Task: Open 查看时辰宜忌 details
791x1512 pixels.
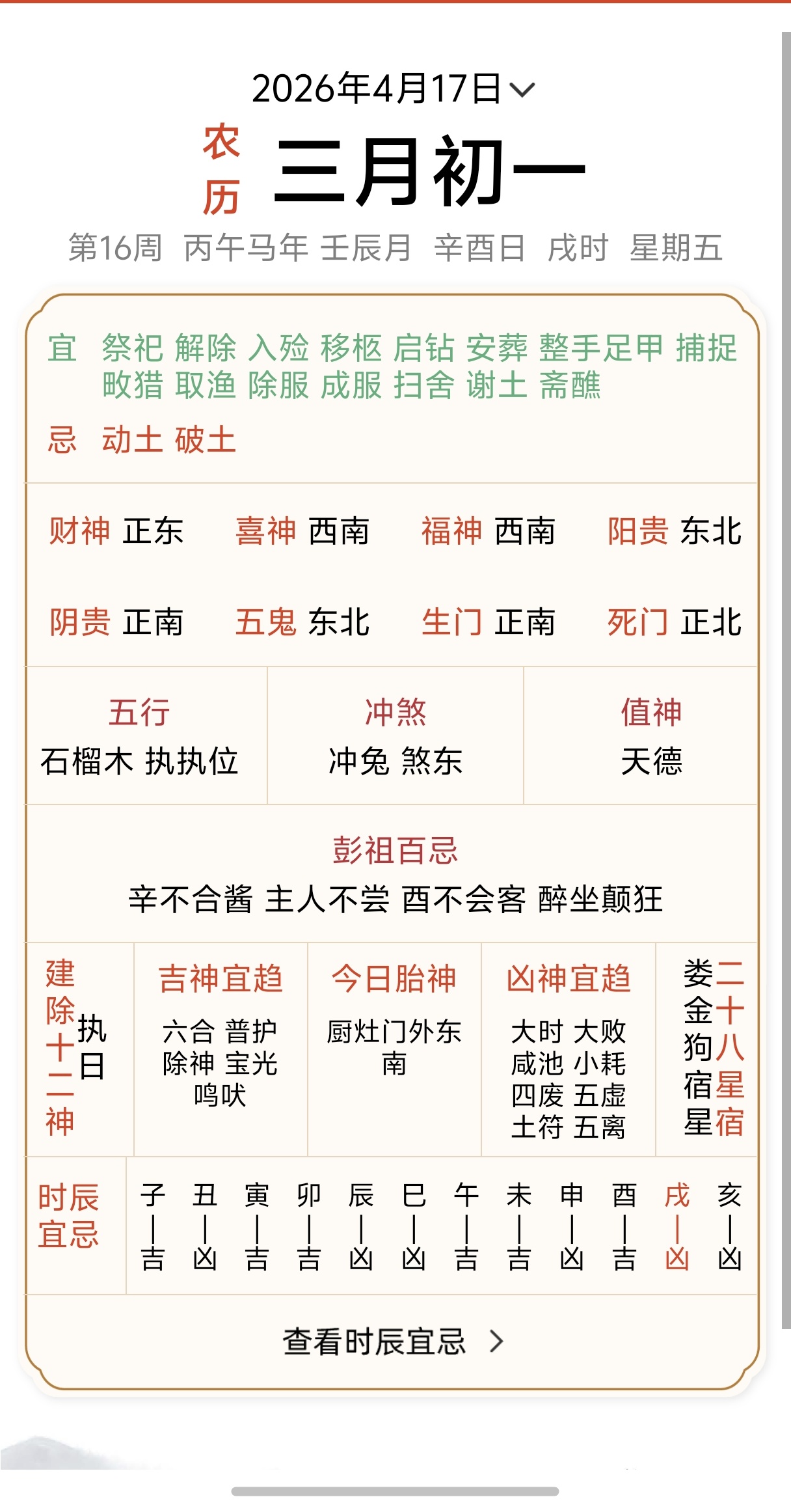Action: click(x=393, y=1341)
